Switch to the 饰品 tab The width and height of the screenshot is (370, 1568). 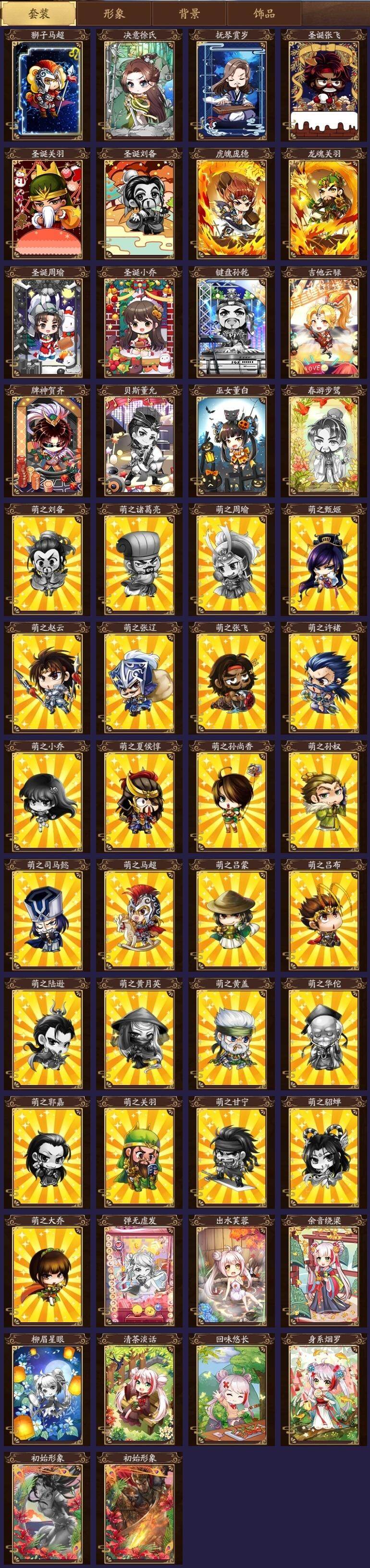tap(264, 13)
